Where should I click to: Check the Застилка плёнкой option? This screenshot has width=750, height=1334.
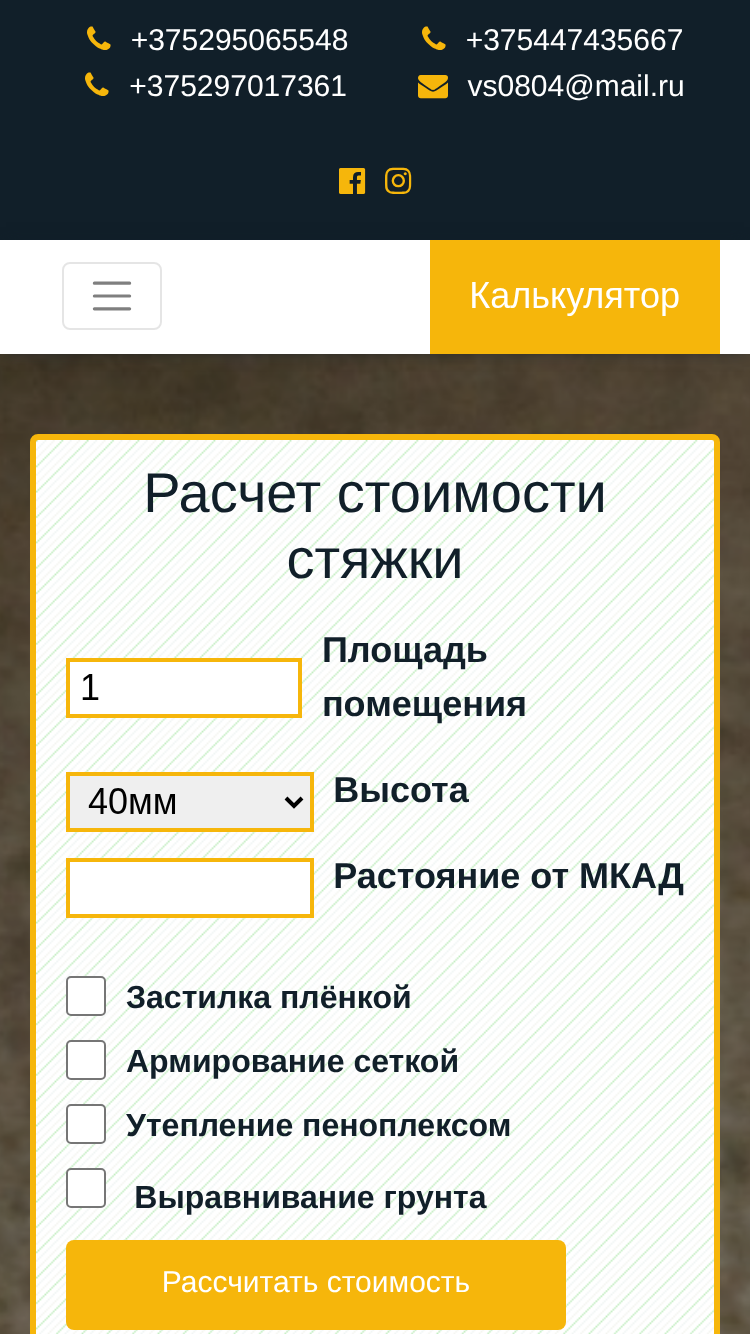(x=86, y=996)
